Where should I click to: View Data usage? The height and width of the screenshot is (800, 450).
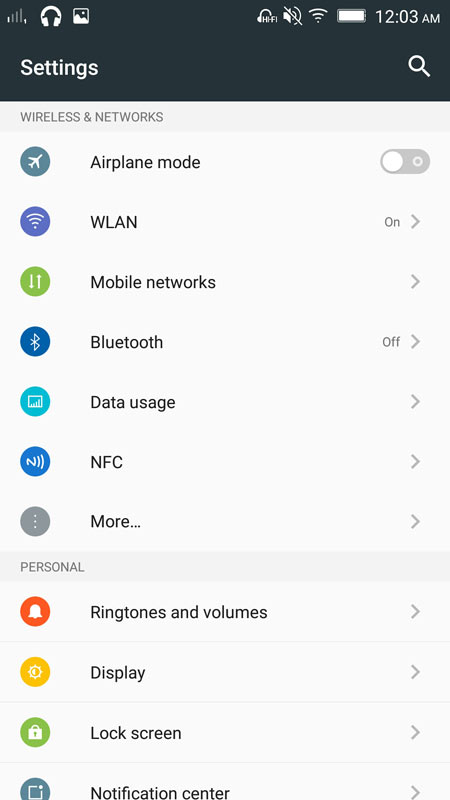click(x=225, y=402)
